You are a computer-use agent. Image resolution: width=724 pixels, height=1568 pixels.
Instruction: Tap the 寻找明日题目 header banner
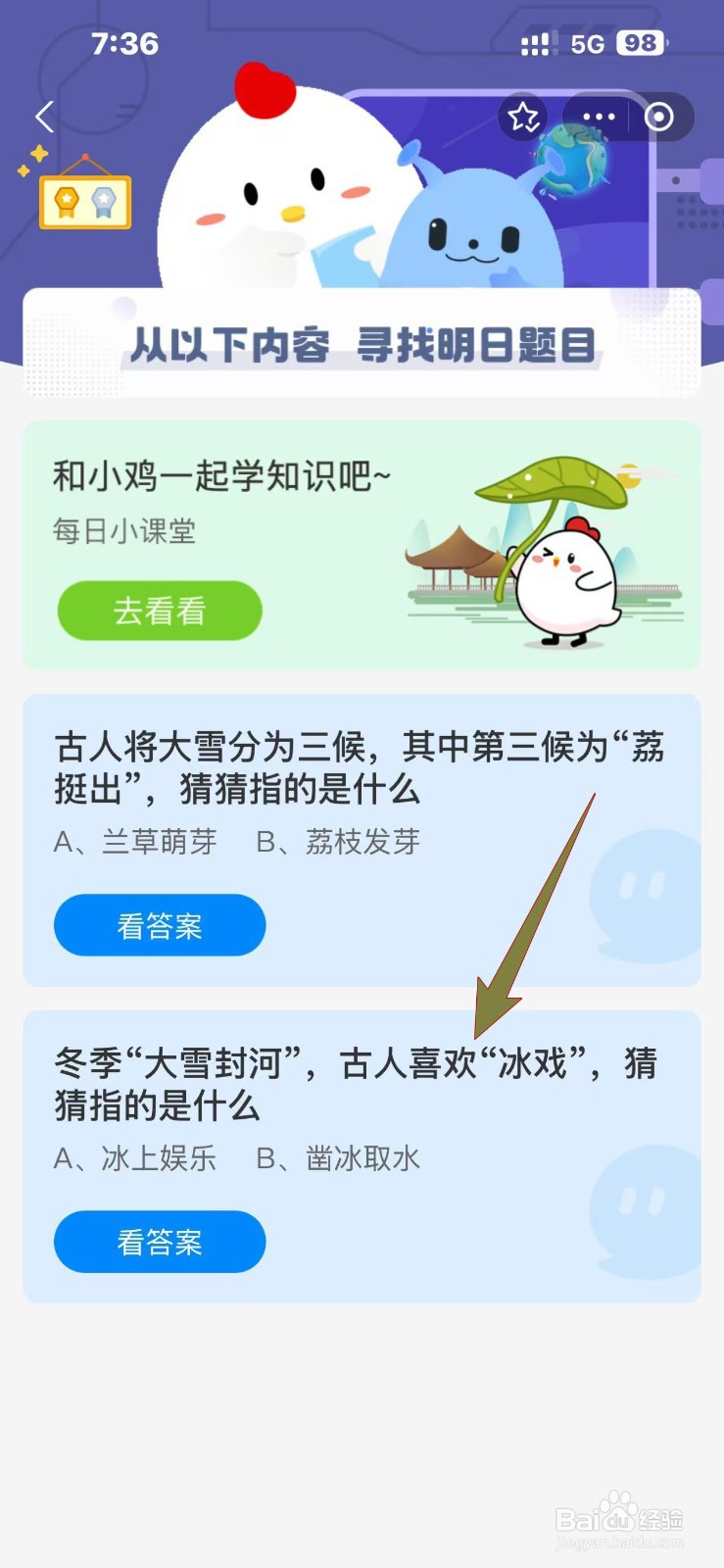pyautogui.click(x=362, y=344)
